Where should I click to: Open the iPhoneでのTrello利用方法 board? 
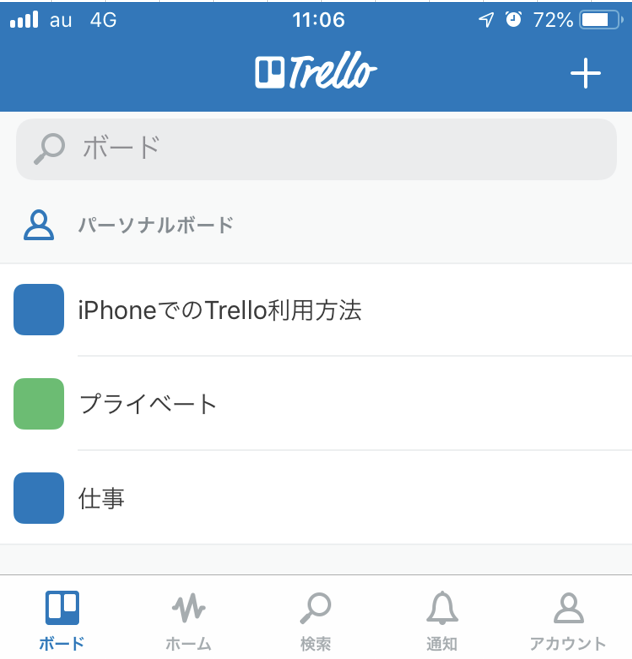316,310
